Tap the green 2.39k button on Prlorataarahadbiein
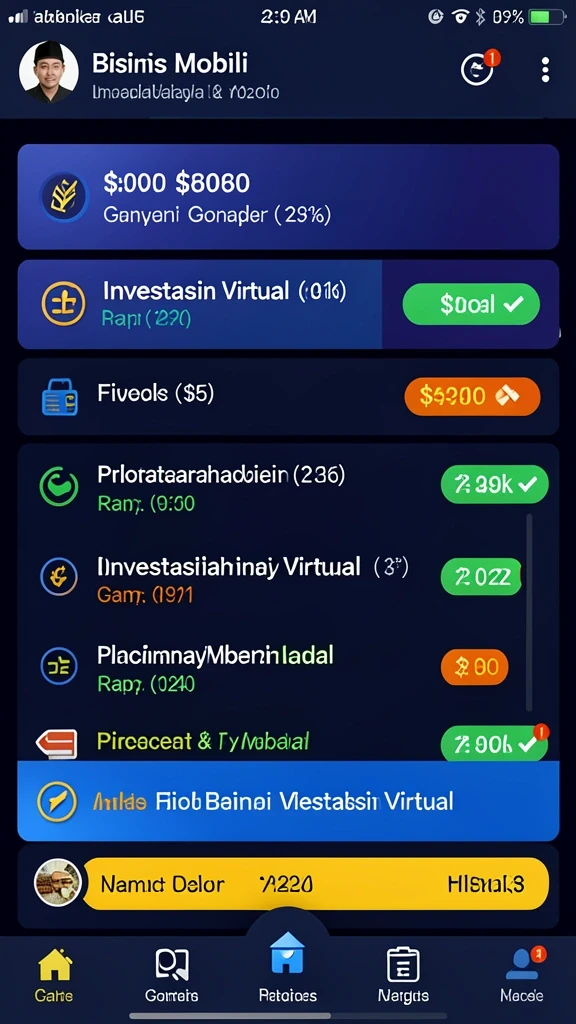Image resolution: width=576 pixels, height=1024 pixels. click(494, 484)
